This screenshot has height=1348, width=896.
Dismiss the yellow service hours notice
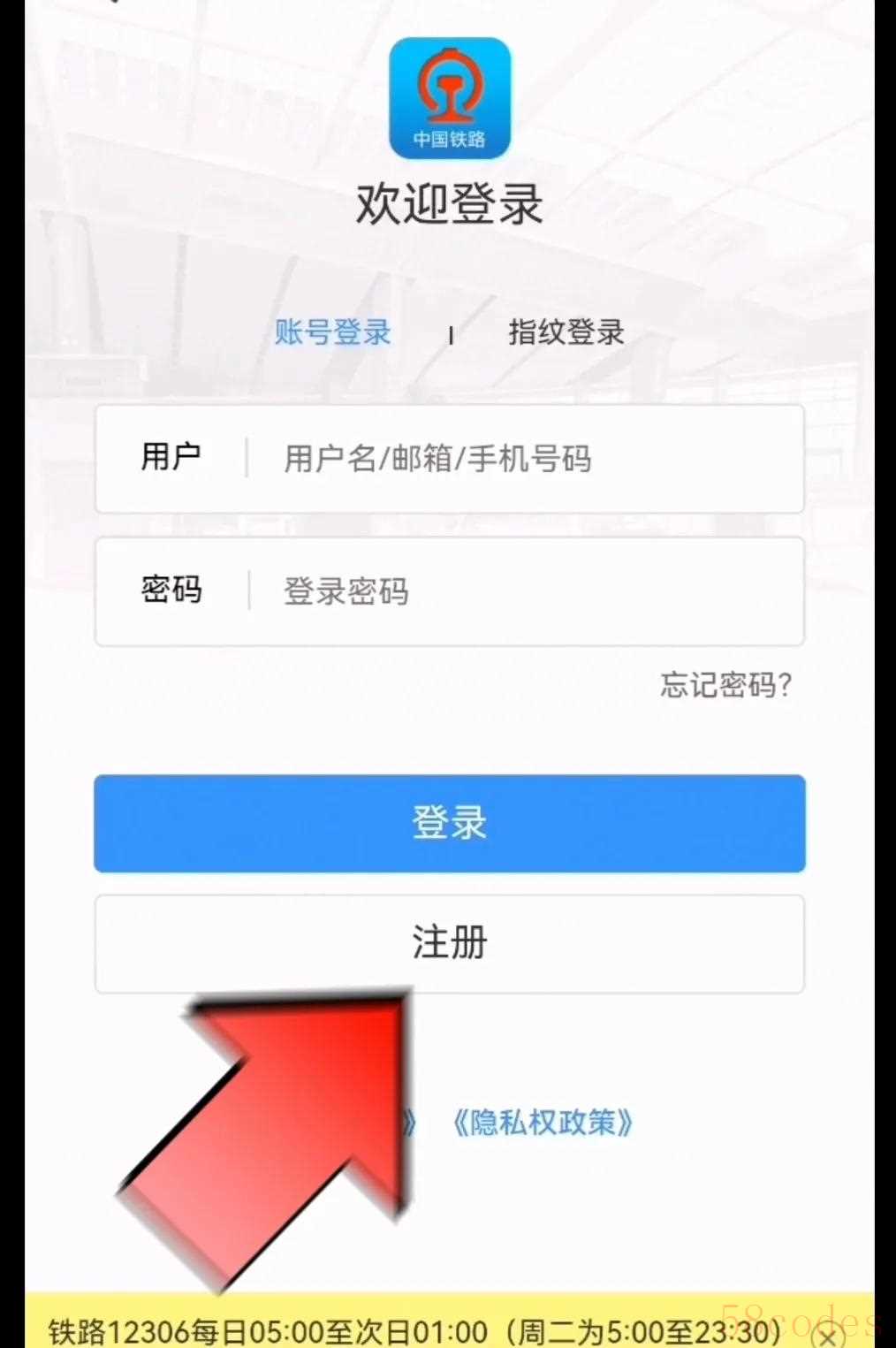click(x=828, y=1335)
